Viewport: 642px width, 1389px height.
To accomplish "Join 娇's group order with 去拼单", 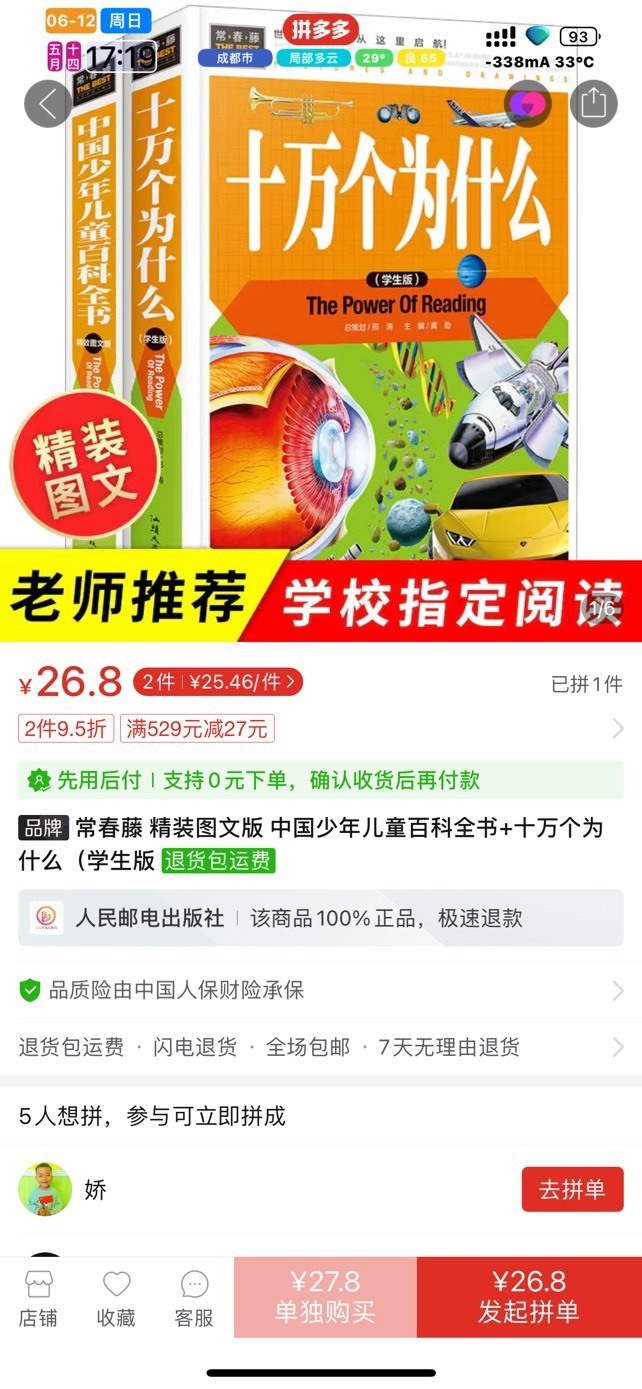I will 572,1190.
